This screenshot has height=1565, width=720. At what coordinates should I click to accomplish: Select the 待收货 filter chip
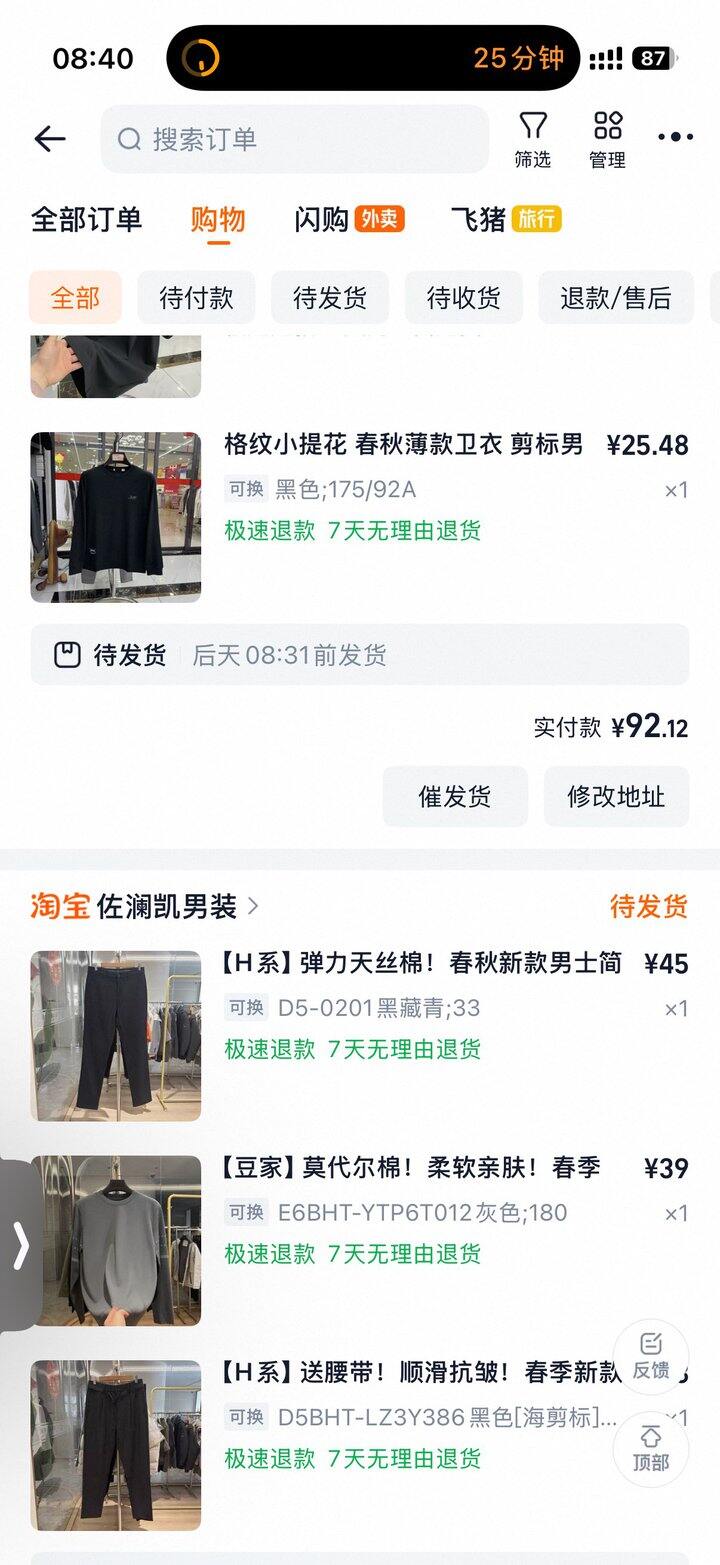(x=463, y=298)
